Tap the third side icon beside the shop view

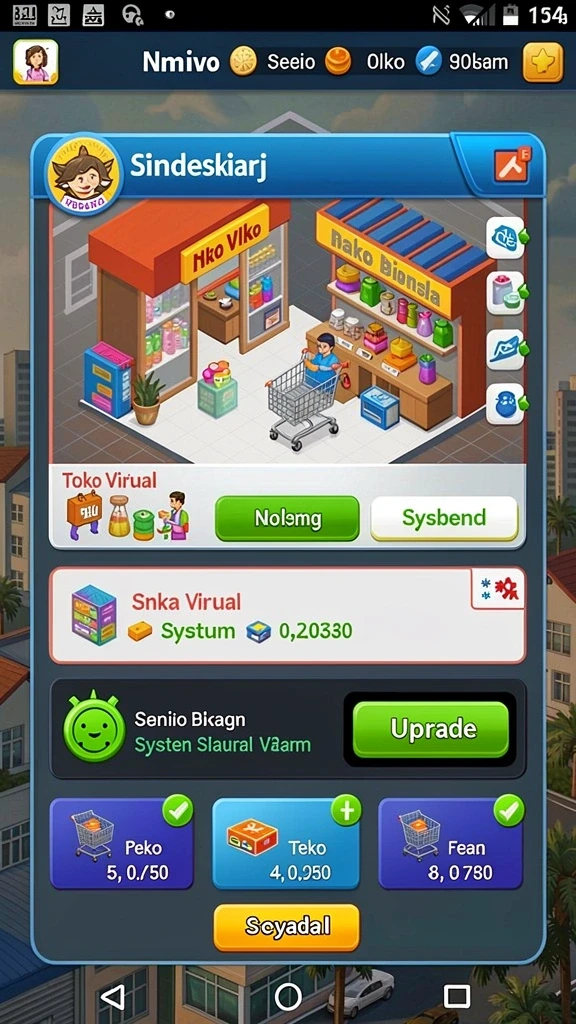tap(506, 349)
